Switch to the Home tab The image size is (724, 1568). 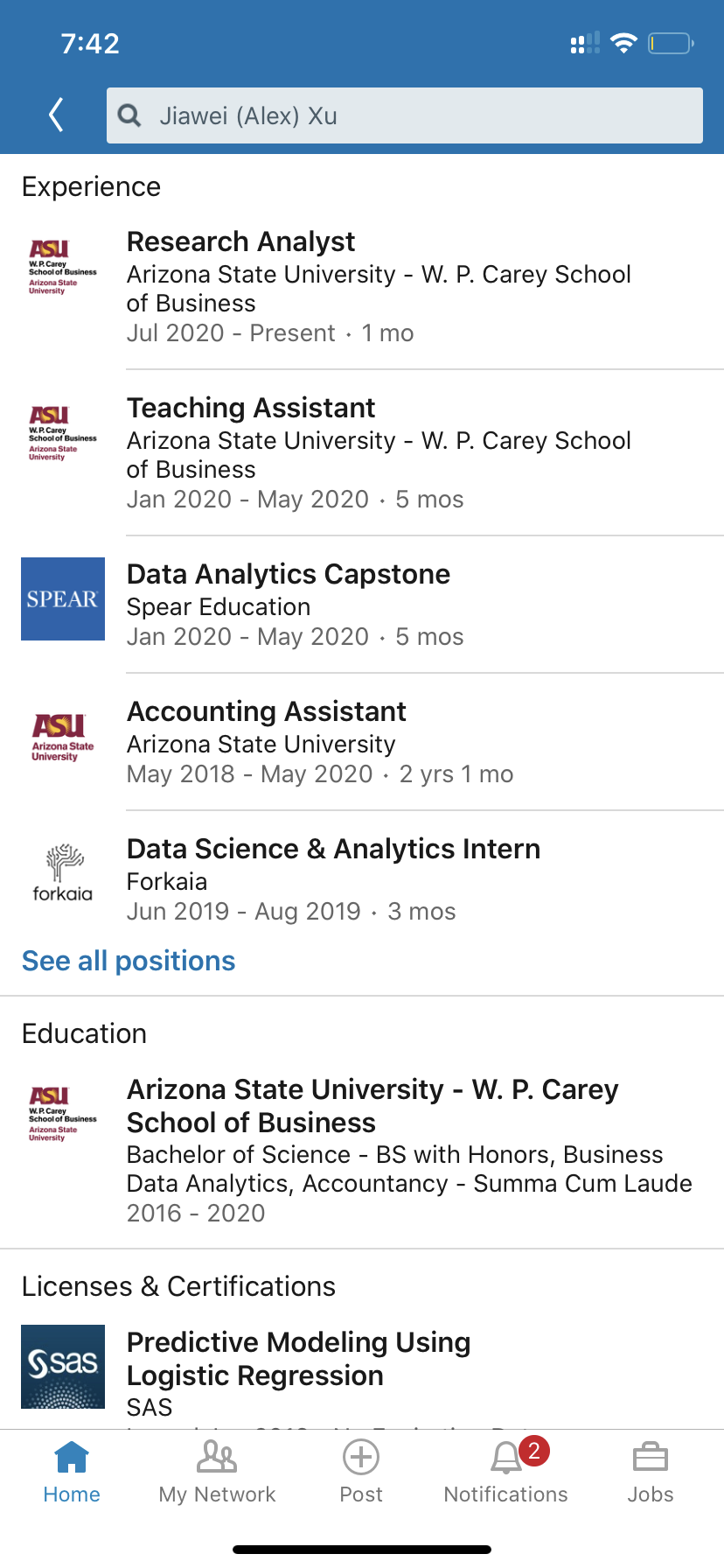(x=72, y=1472)
